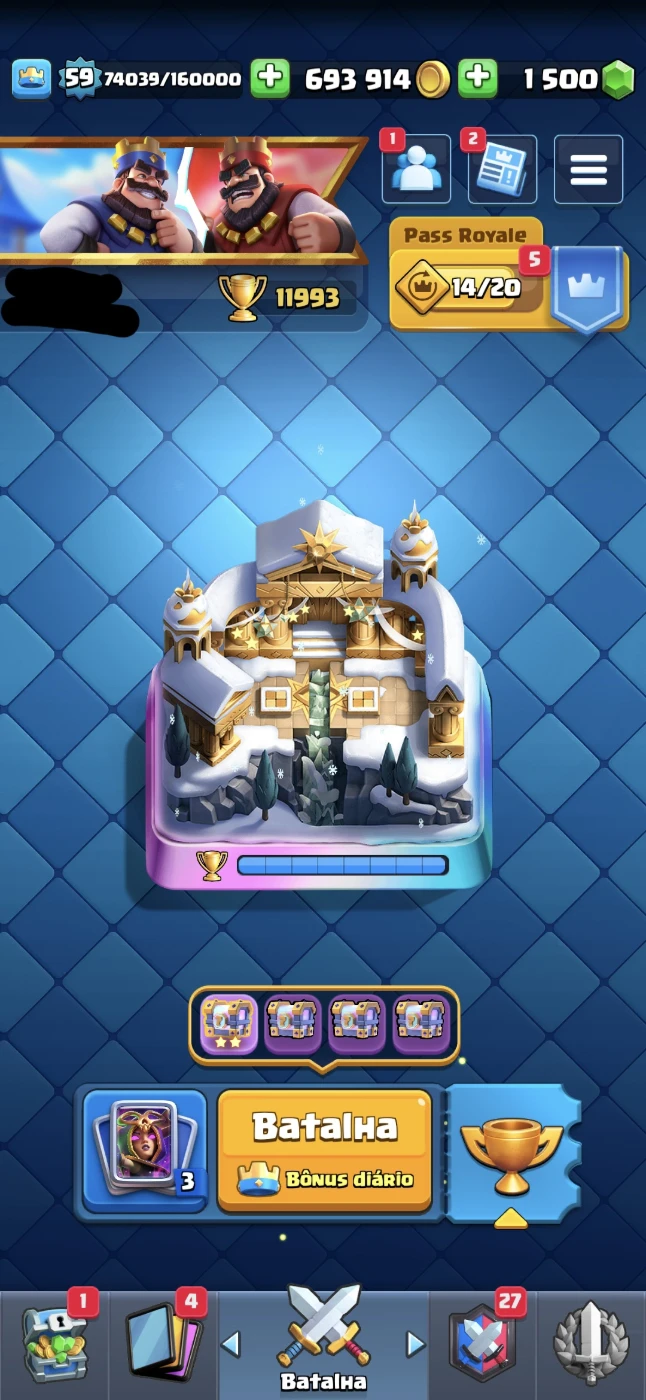
Task: Switch to the shop tab
Action: 55,1345
